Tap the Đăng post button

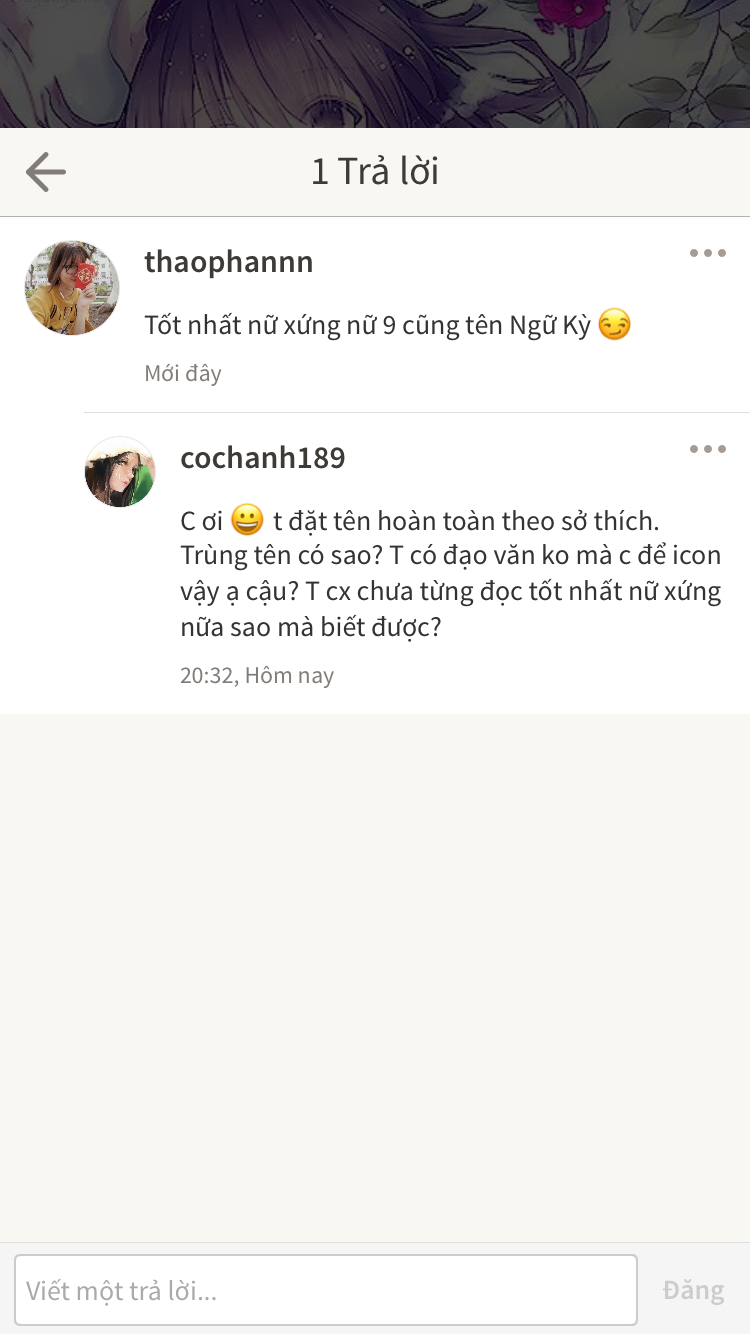pyautogui.click(x=693, y=1290)
